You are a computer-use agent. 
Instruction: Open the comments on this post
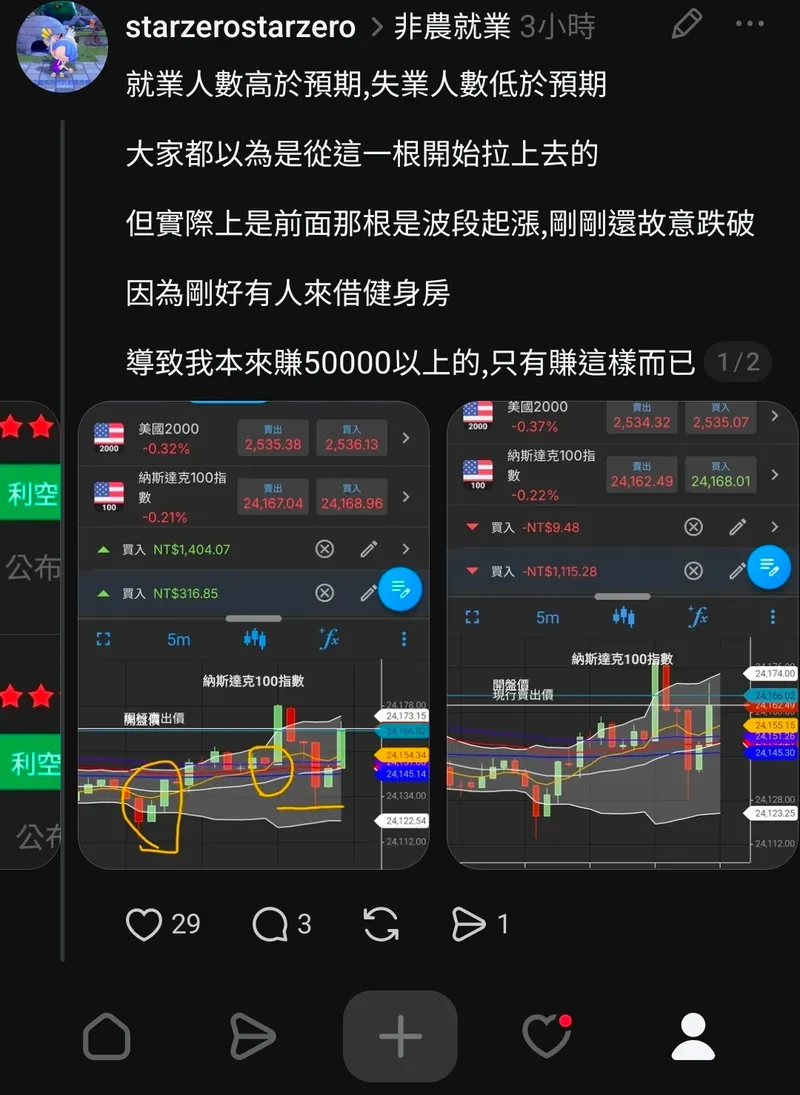[270, 924]
